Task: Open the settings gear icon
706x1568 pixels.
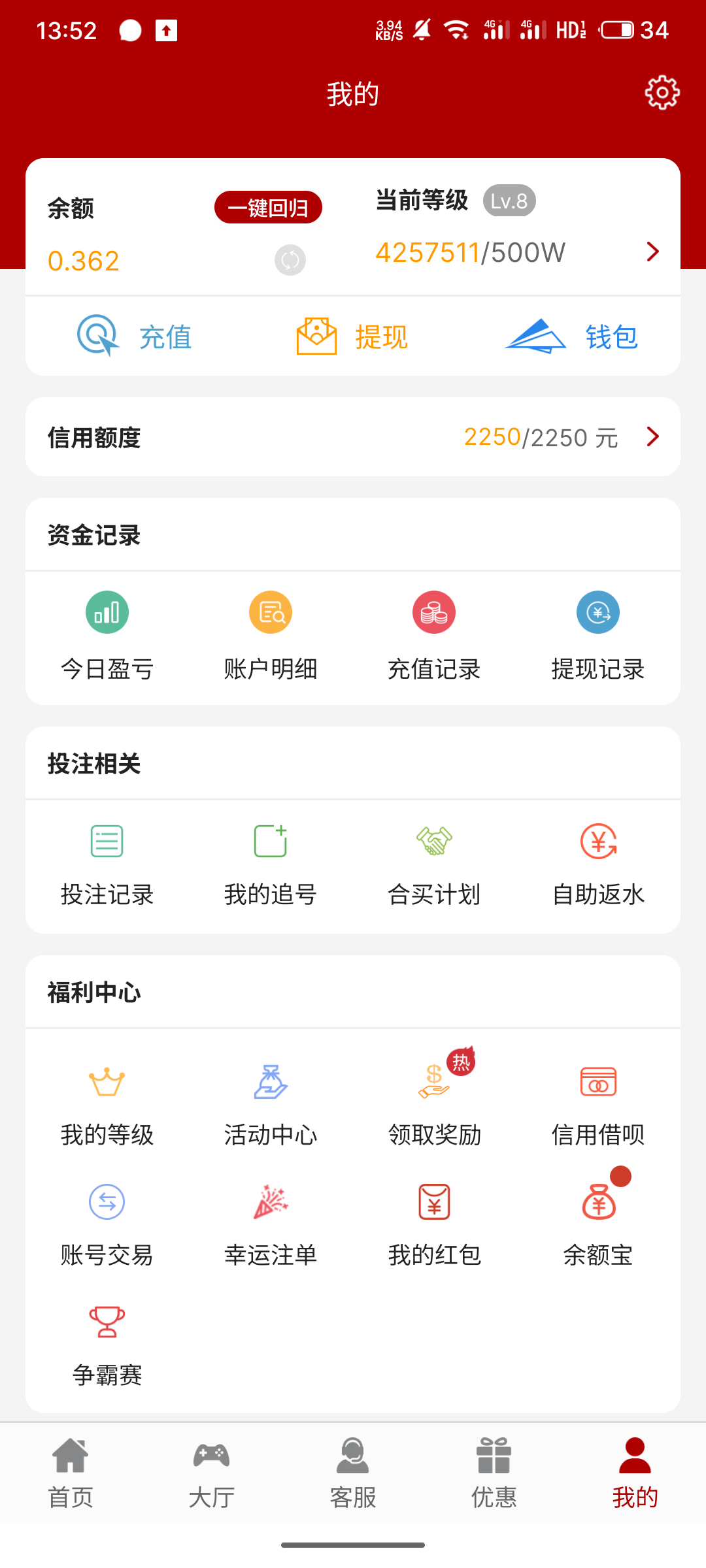Action: tap(662, 93)
